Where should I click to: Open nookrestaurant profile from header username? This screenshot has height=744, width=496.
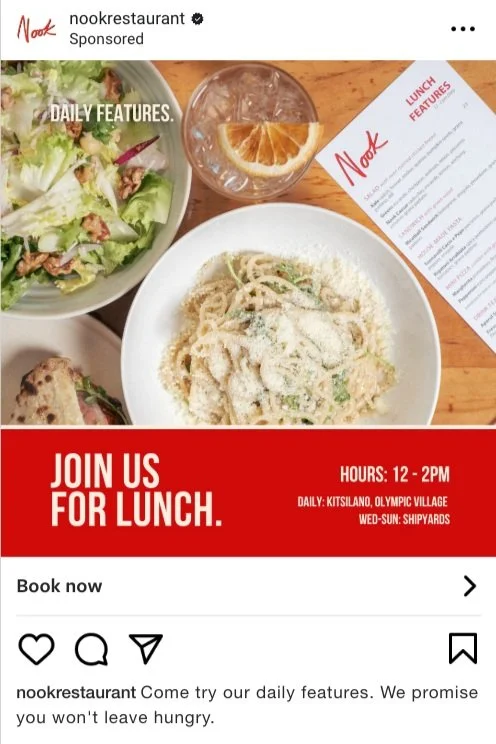(x=127, y=19)
